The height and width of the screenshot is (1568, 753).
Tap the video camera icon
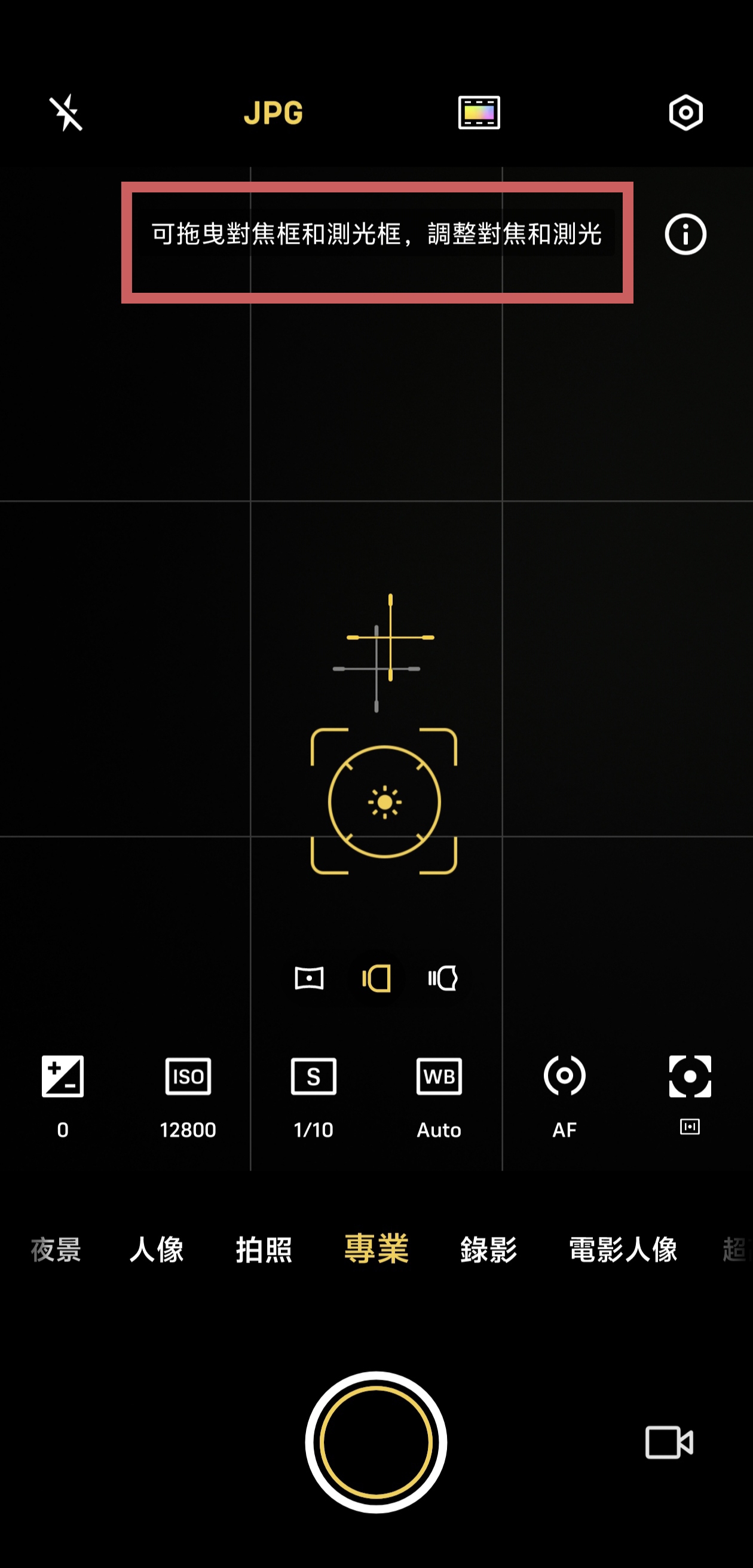pyautogui.click(x=669, y=1442)
